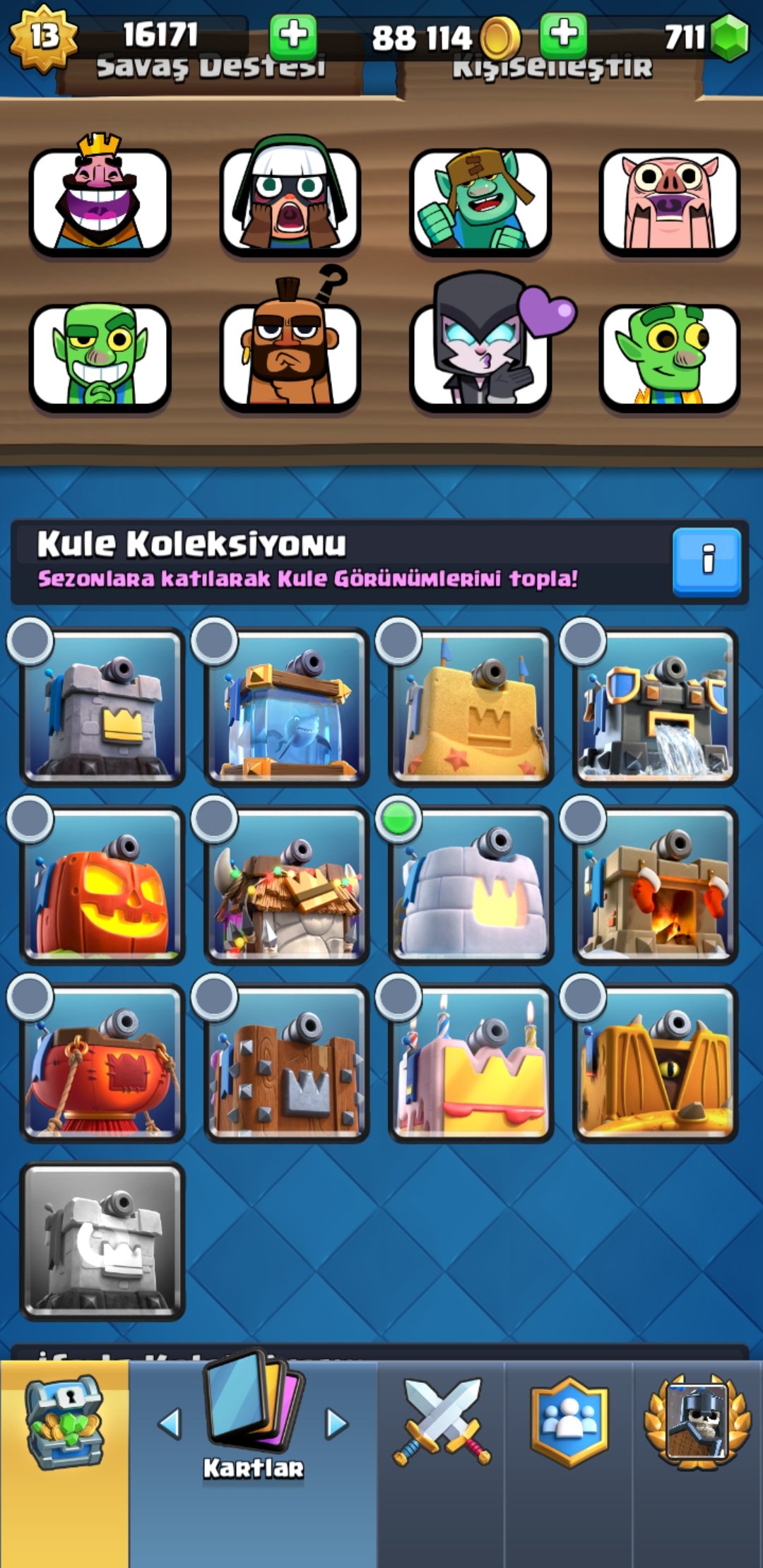This screenshot has width=763, height=1568.
Task: Tap the green plus beside 16171
Action: [293, 35]
